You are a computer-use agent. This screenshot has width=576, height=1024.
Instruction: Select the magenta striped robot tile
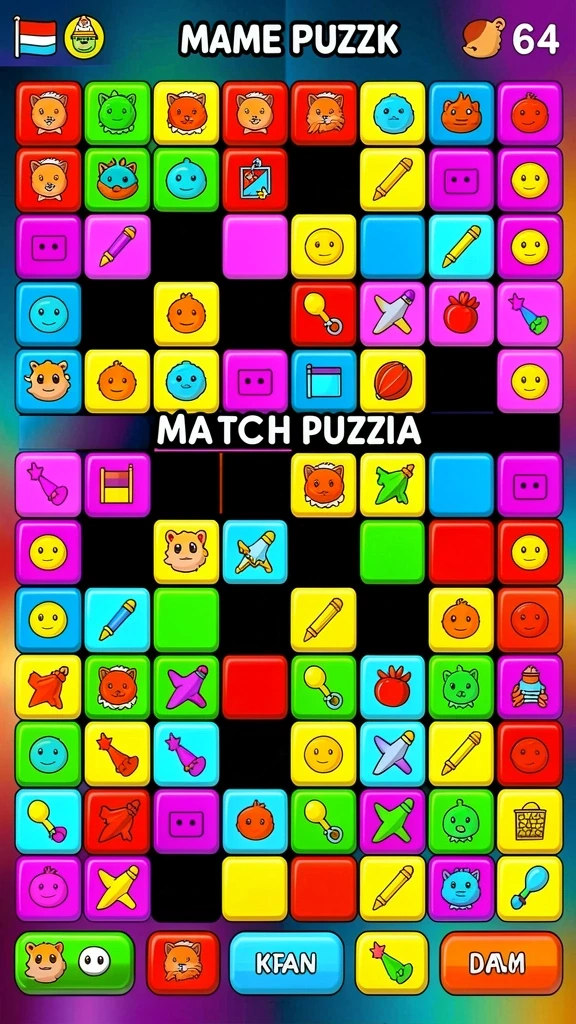tap(530, 686)
